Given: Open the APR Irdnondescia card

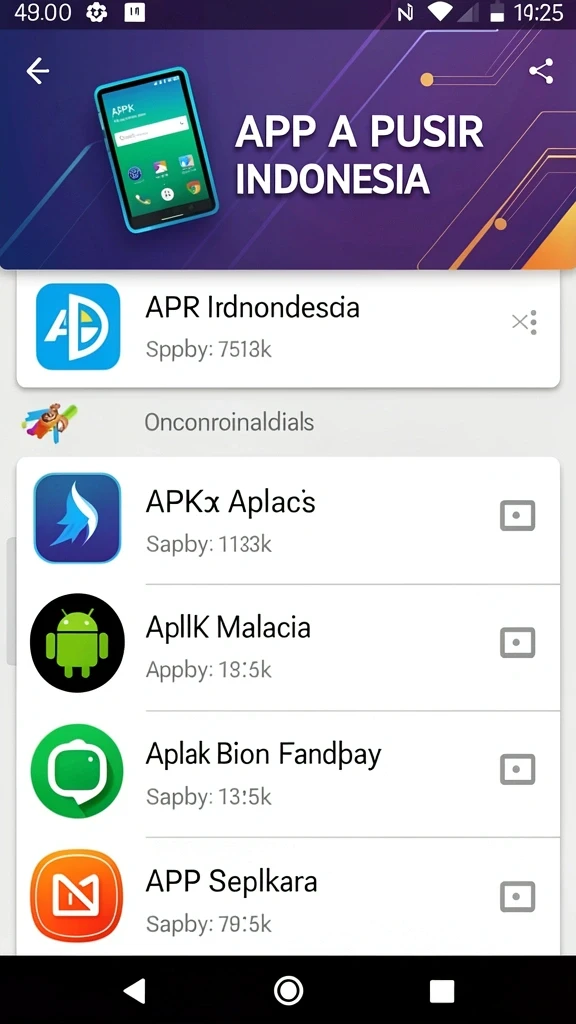Looking at the screenshot, I should (x=288, y=328).
